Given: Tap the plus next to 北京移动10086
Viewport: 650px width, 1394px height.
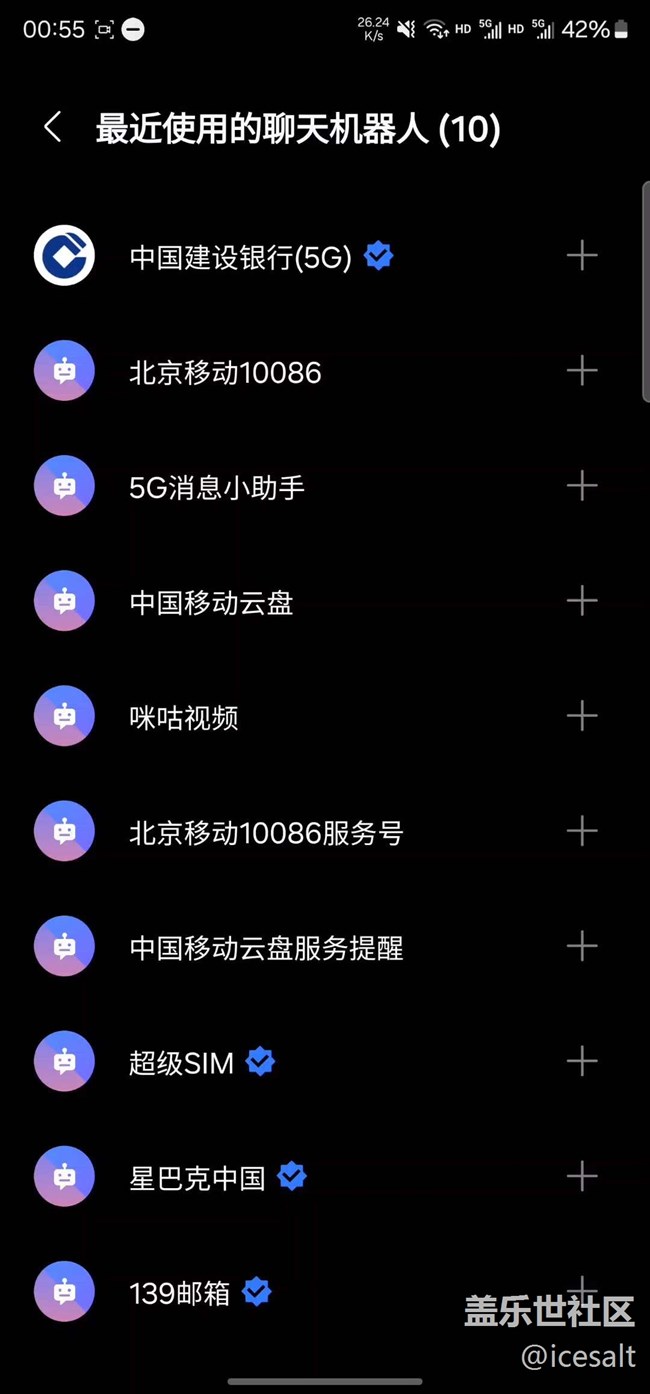Looking at the screenshot, I should click(582, 371).
